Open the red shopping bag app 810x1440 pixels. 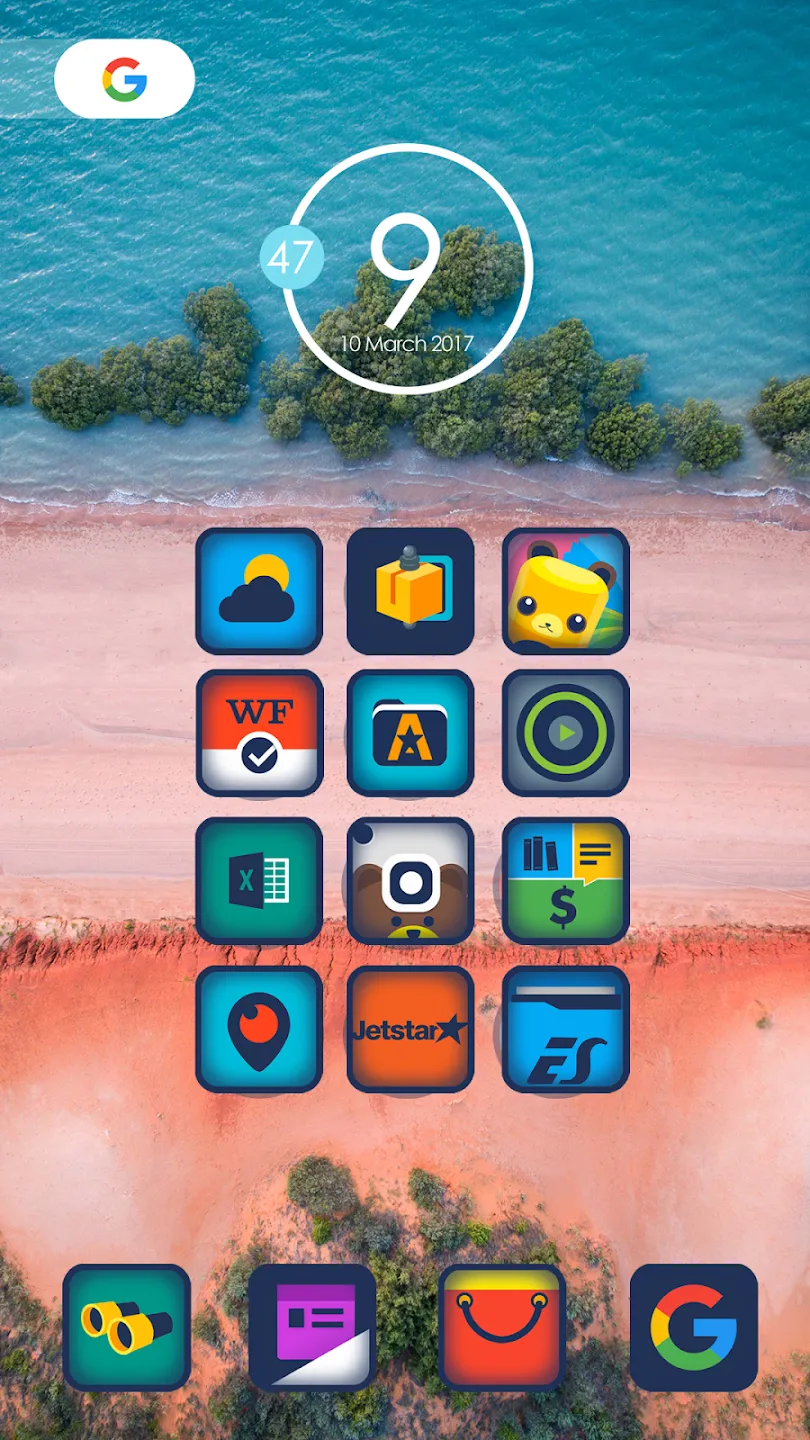pyautogui.click(x=502, y=1328)
